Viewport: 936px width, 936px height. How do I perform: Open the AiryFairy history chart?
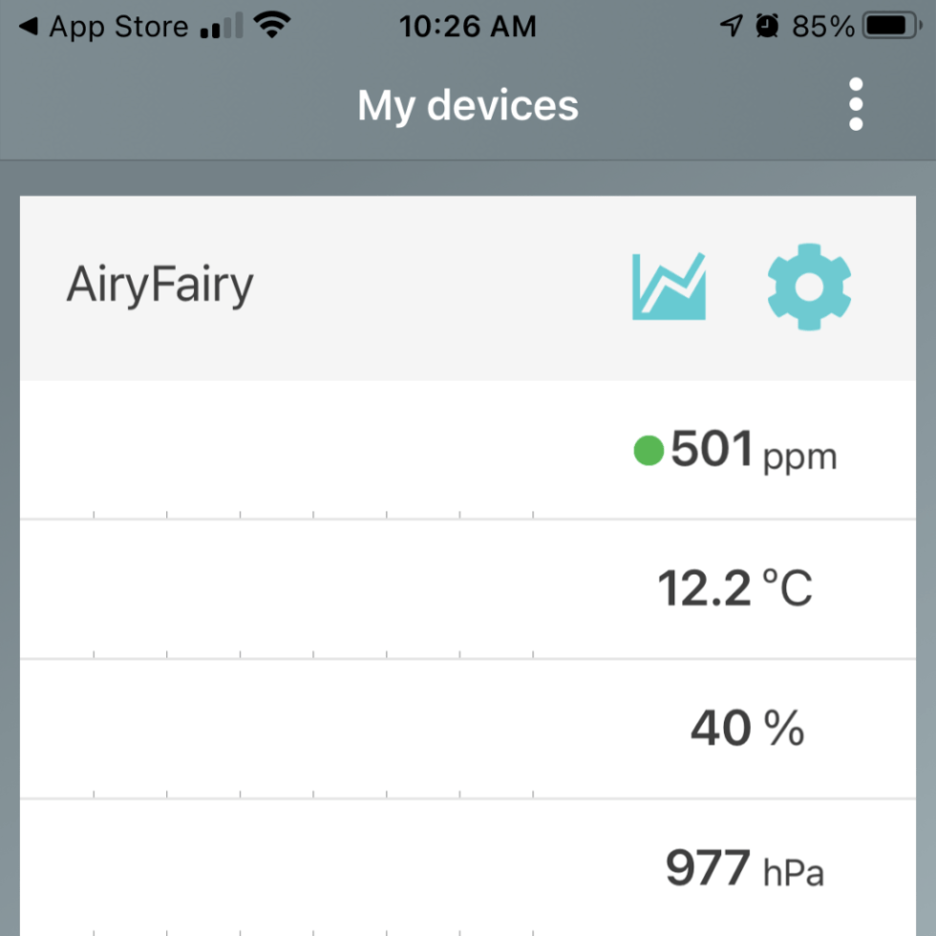pyautogui.click(x=669, y=287)
